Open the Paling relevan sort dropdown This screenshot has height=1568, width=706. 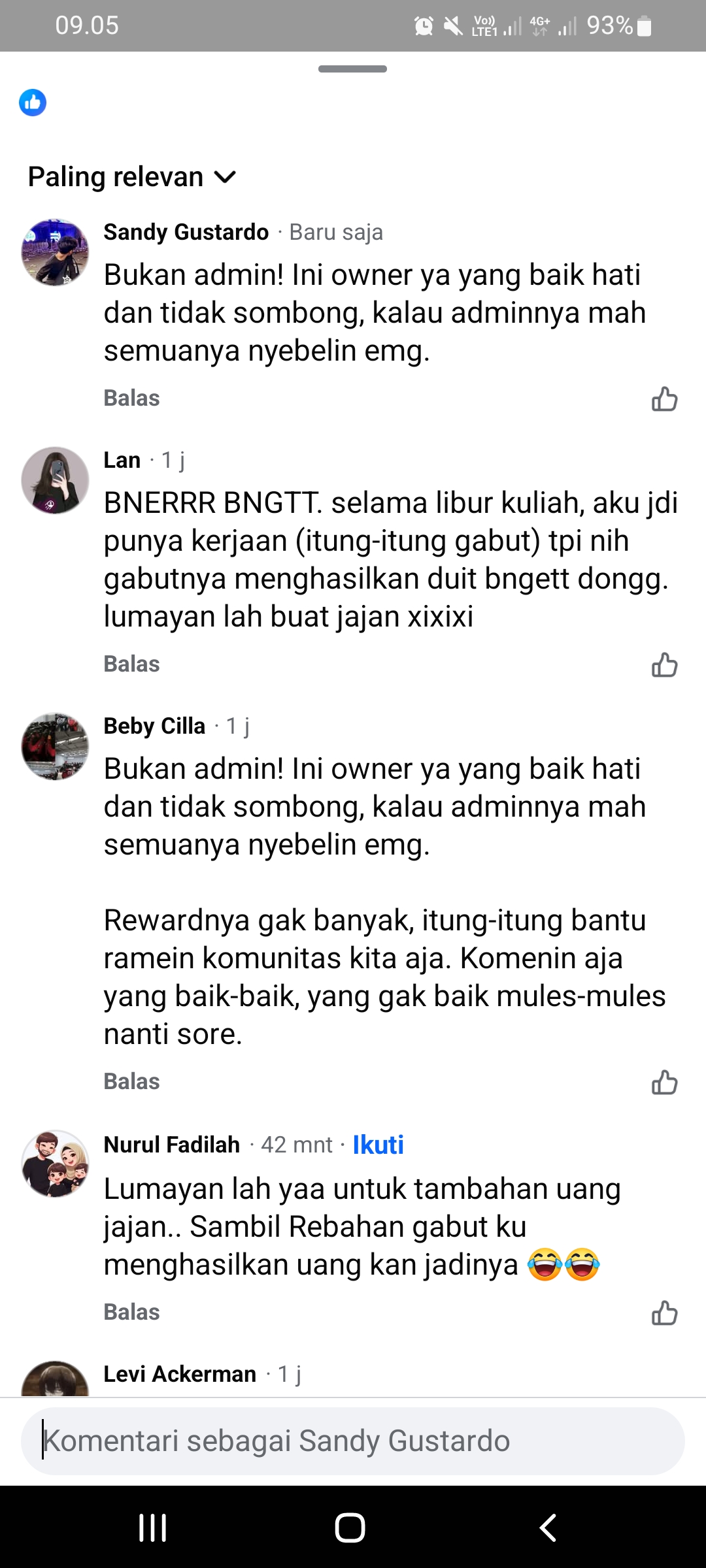click(131, 177)
